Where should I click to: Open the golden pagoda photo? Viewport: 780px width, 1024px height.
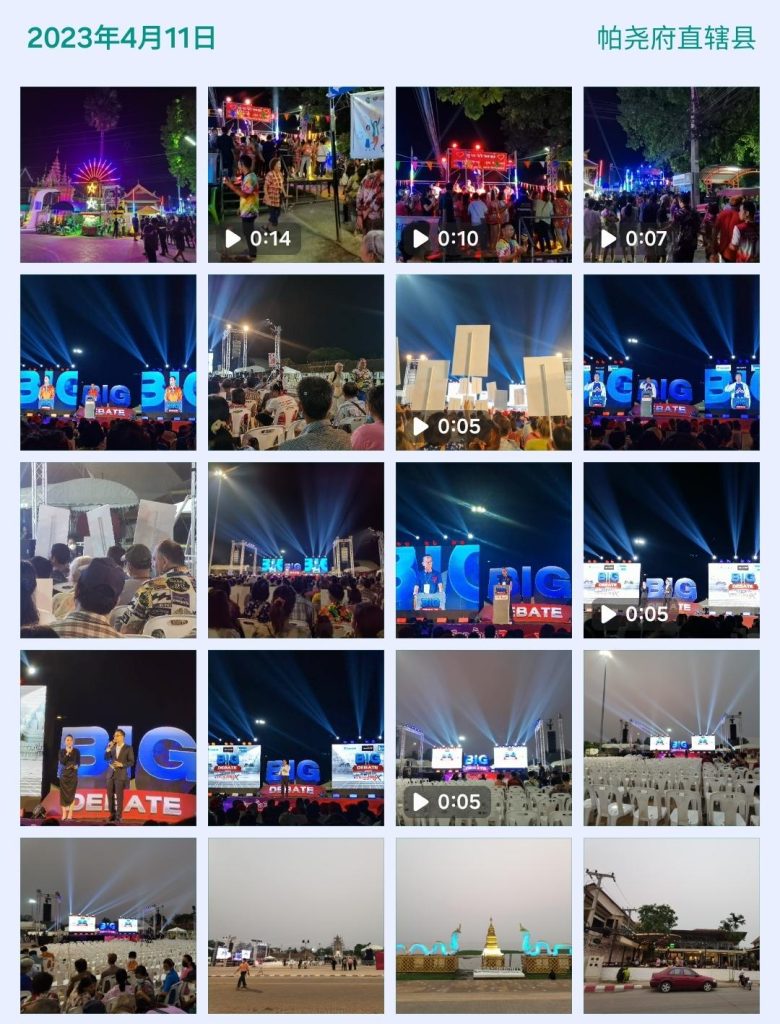pyautogui.click(x=483, y=925)
